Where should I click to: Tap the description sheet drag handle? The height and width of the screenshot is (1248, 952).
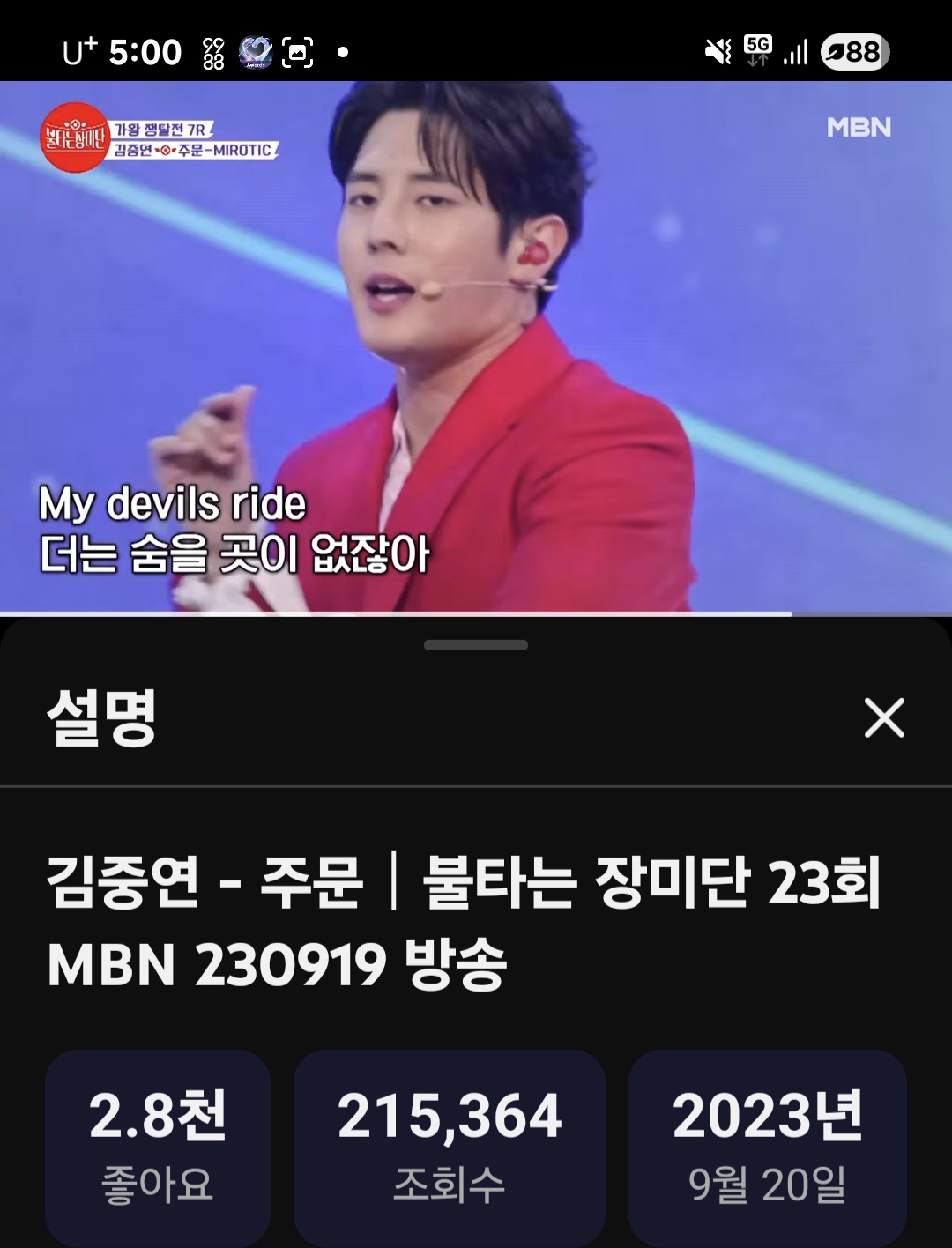[x=476, y=645]
